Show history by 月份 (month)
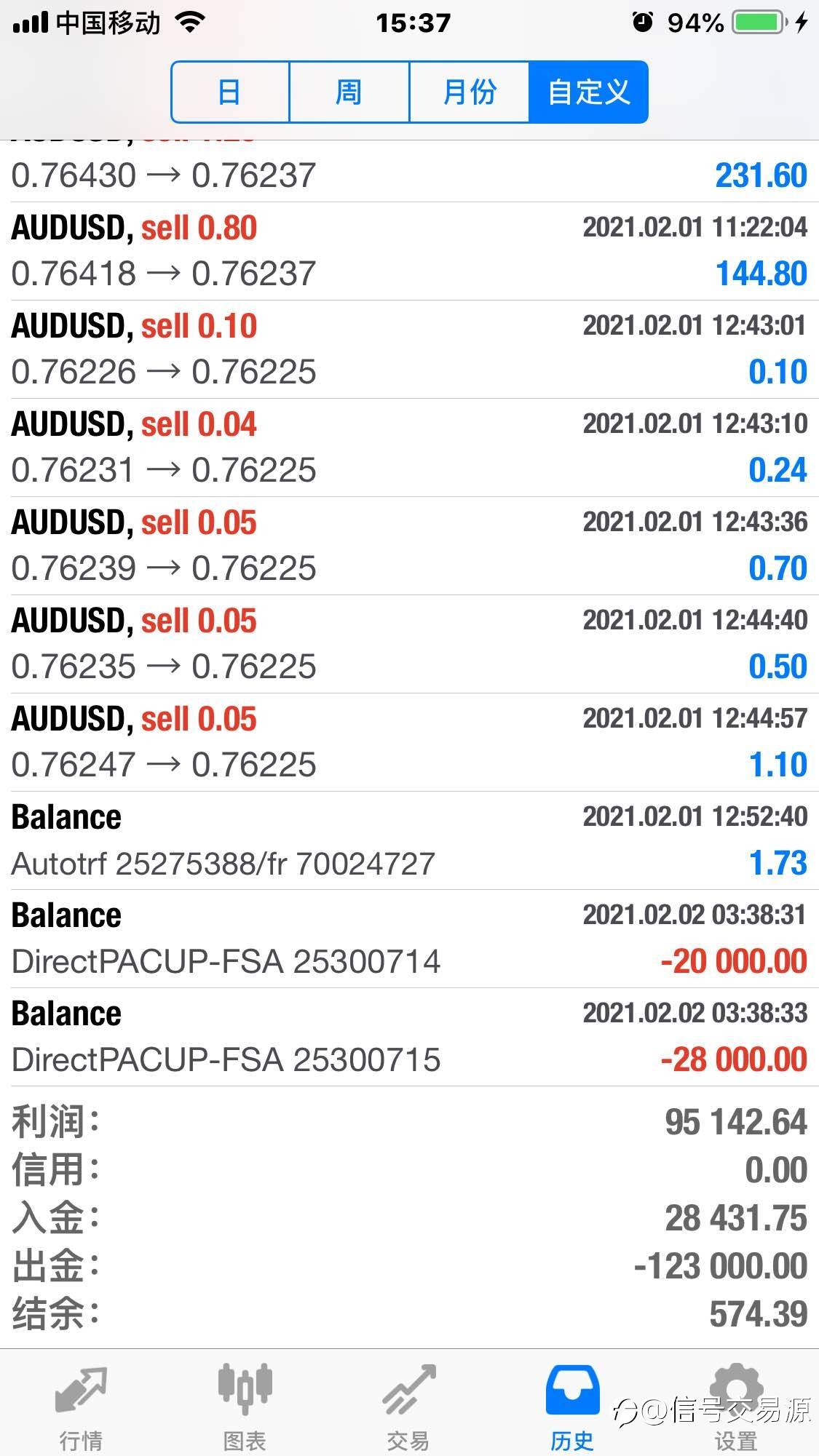This screenshot has width=819, height=1456. pos(469,92)
